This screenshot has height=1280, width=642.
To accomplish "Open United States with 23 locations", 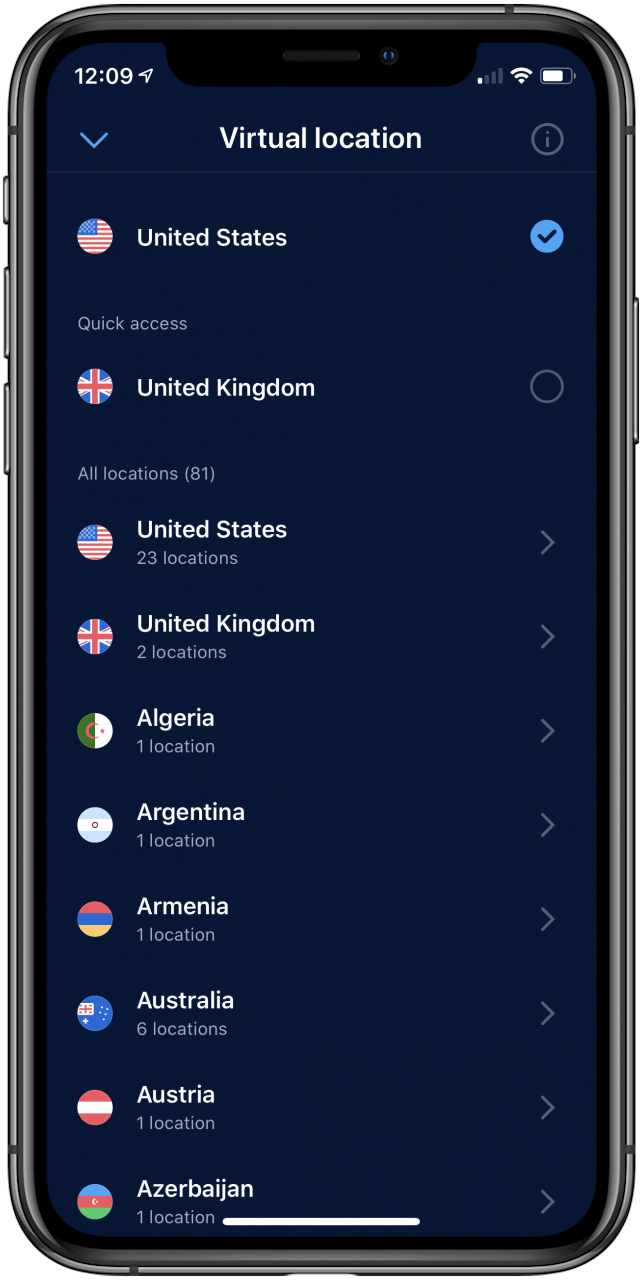I will [x=321, y=542].
